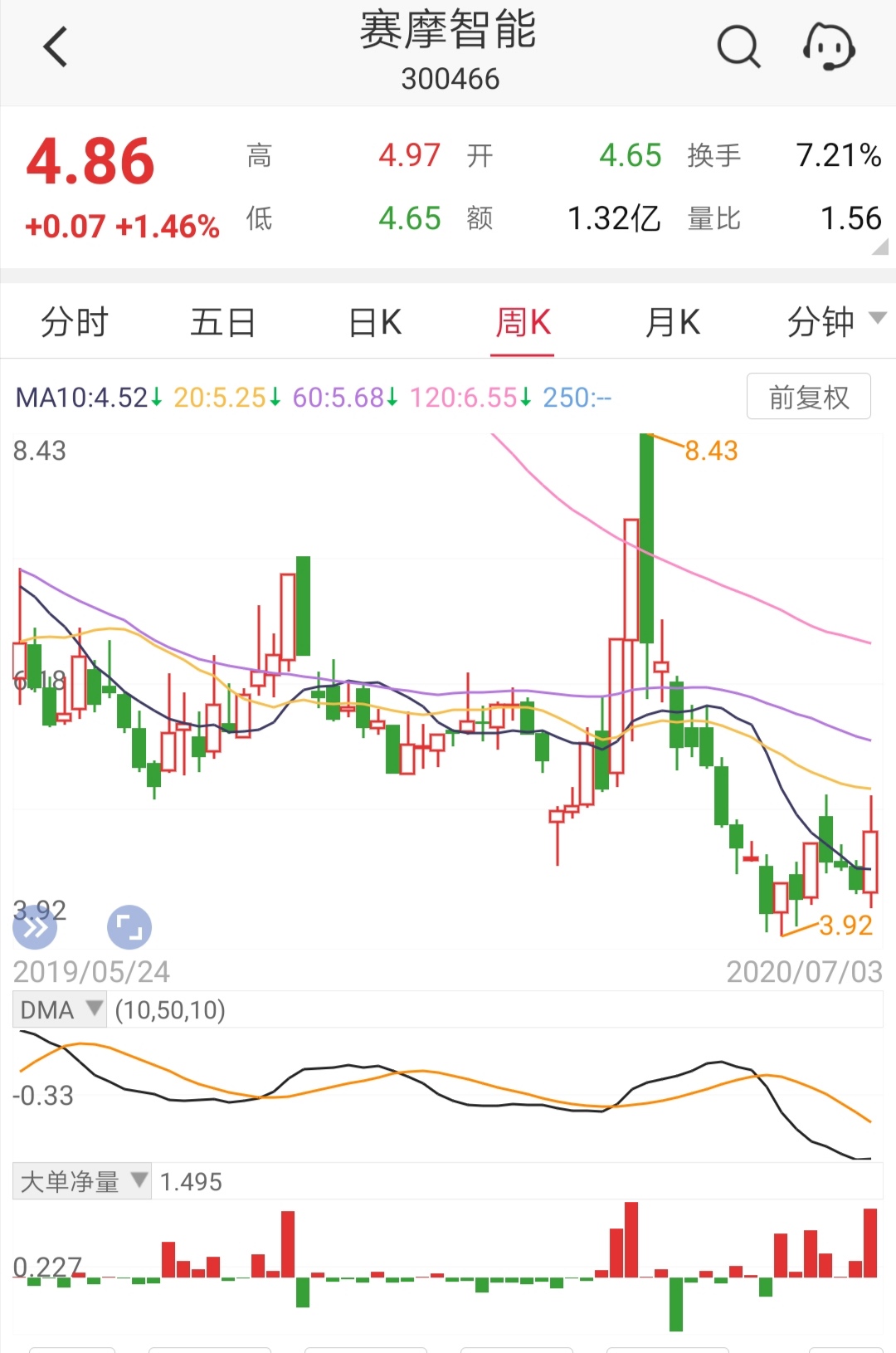The image size is (896, 1353).
Task: Toggle 前复权 price adjustment mode
Action: point(808,397)
